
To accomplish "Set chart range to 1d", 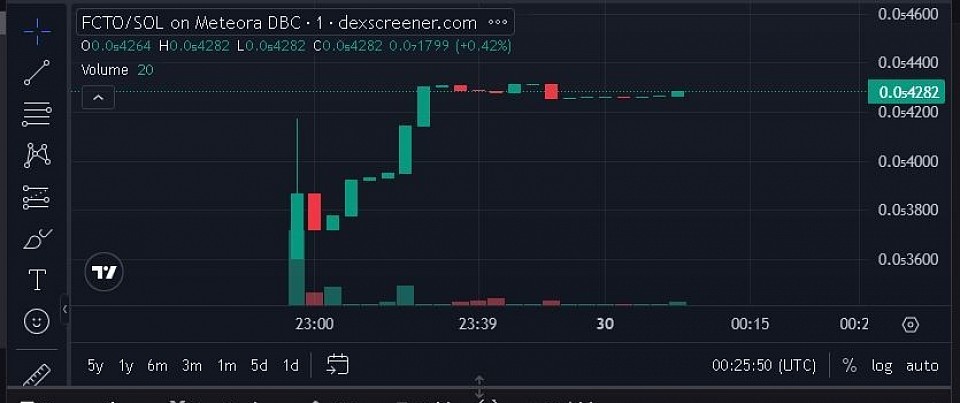I will [290, 366].
